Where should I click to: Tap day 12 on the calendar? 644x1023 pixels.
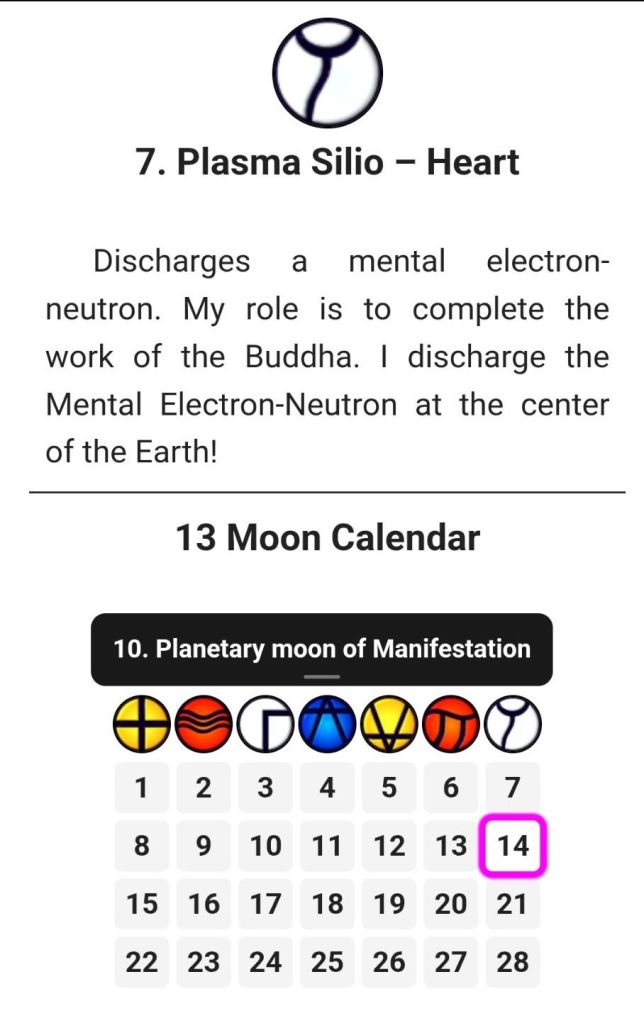tap(389, 846)
